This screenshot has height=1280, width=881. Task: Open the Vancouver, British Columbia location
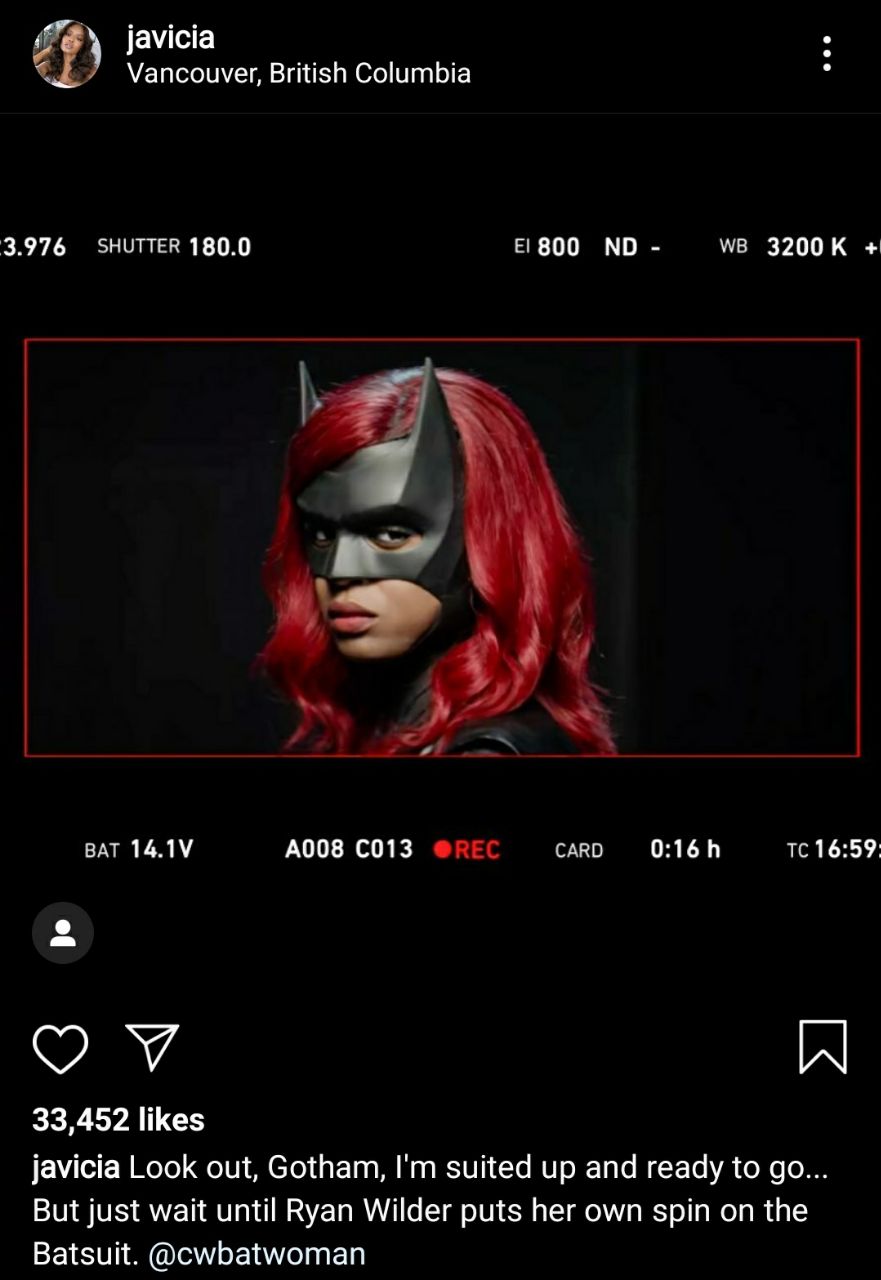(x=298, y=73)
